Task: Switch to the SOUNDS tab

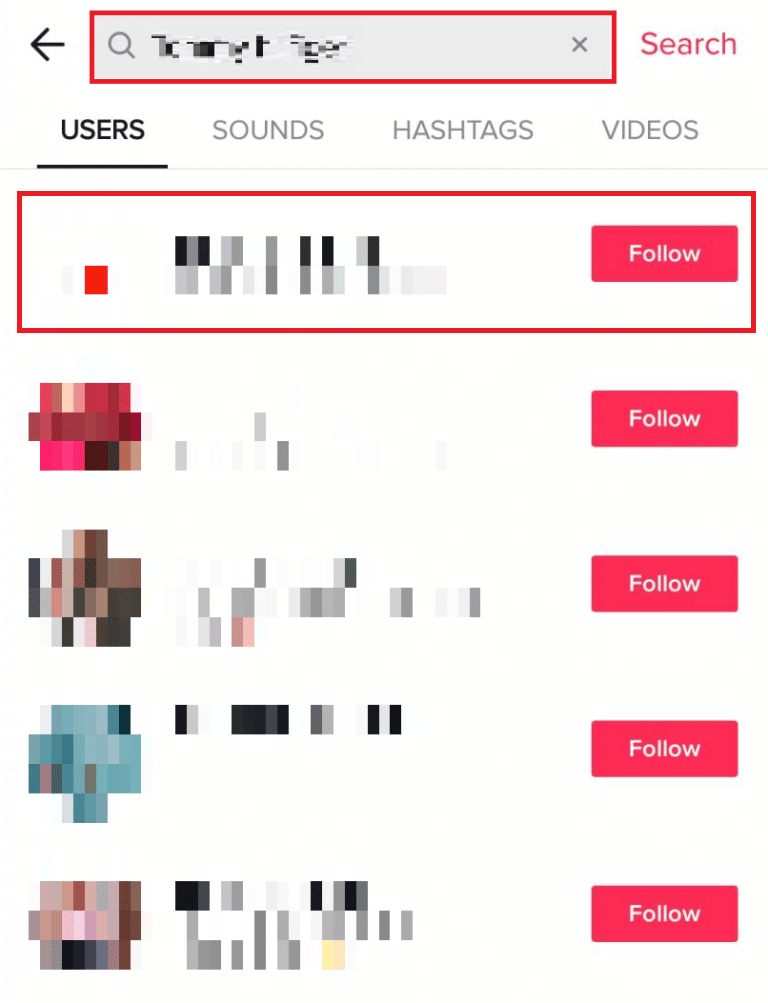Action: pyautogui.click(x=268, y=130)
